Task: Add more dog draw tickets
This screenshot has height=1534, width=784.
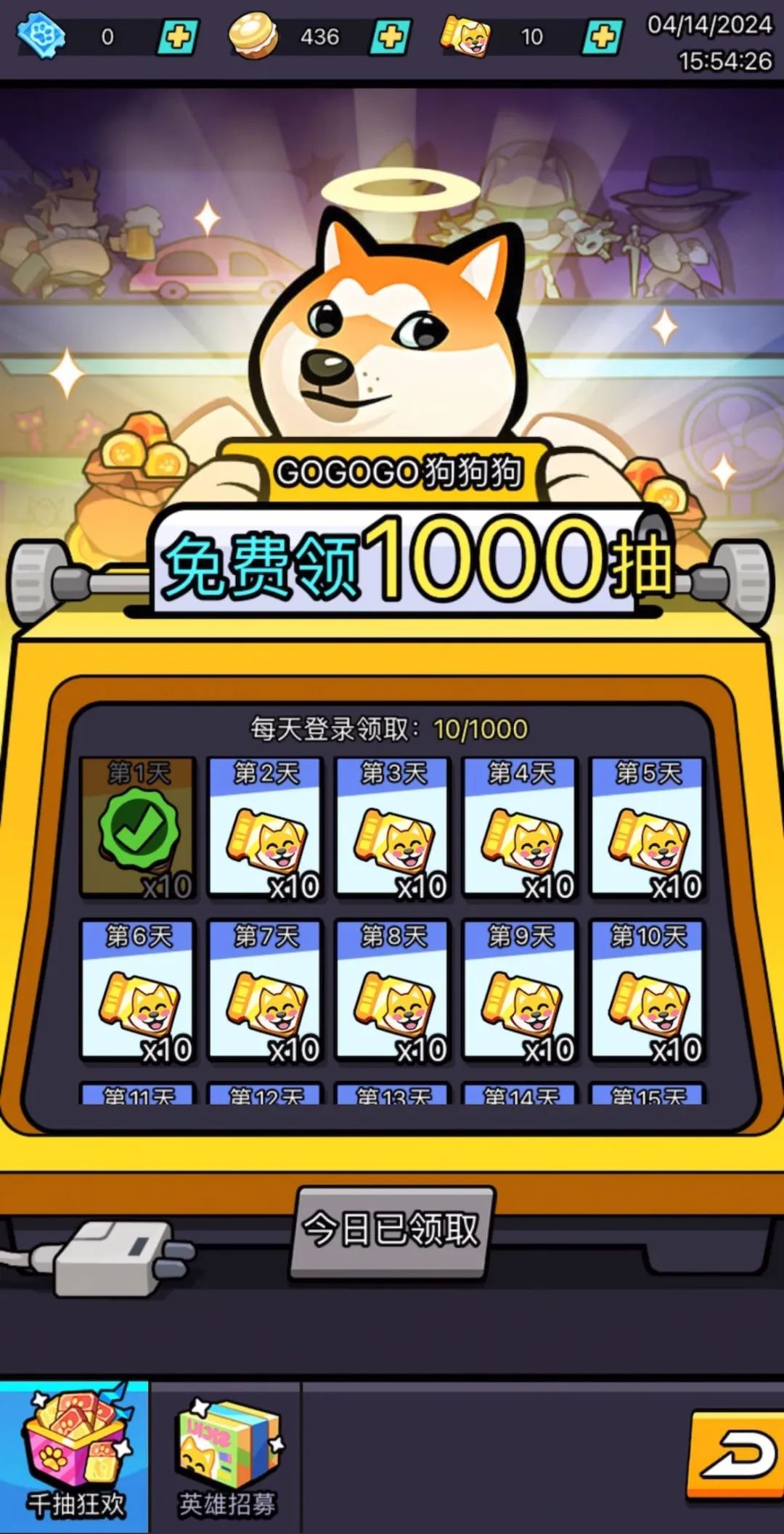Action: pyautogui.click(x=603, y=36)
